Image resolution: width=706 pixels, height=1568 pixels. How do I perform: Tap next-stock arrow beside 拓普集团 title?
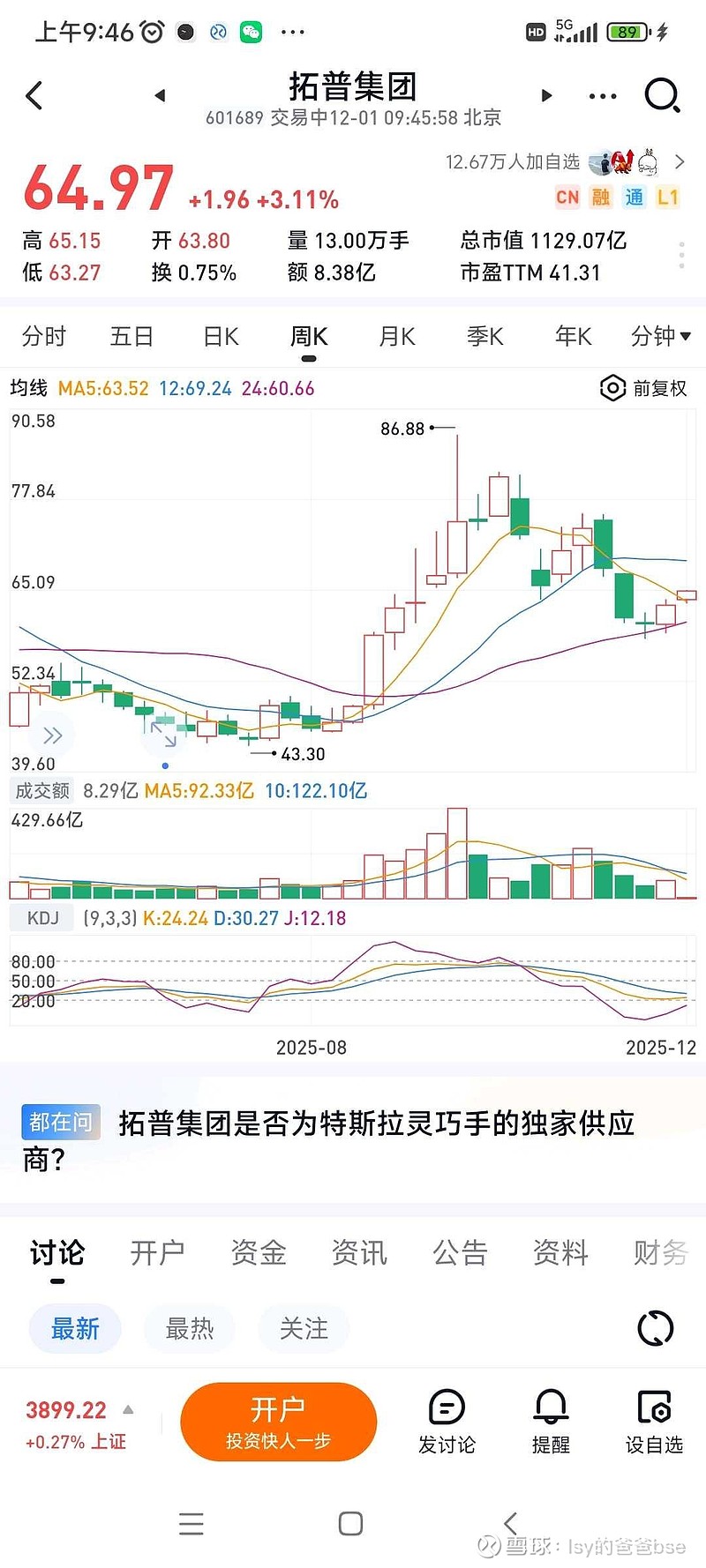(546, 95)
